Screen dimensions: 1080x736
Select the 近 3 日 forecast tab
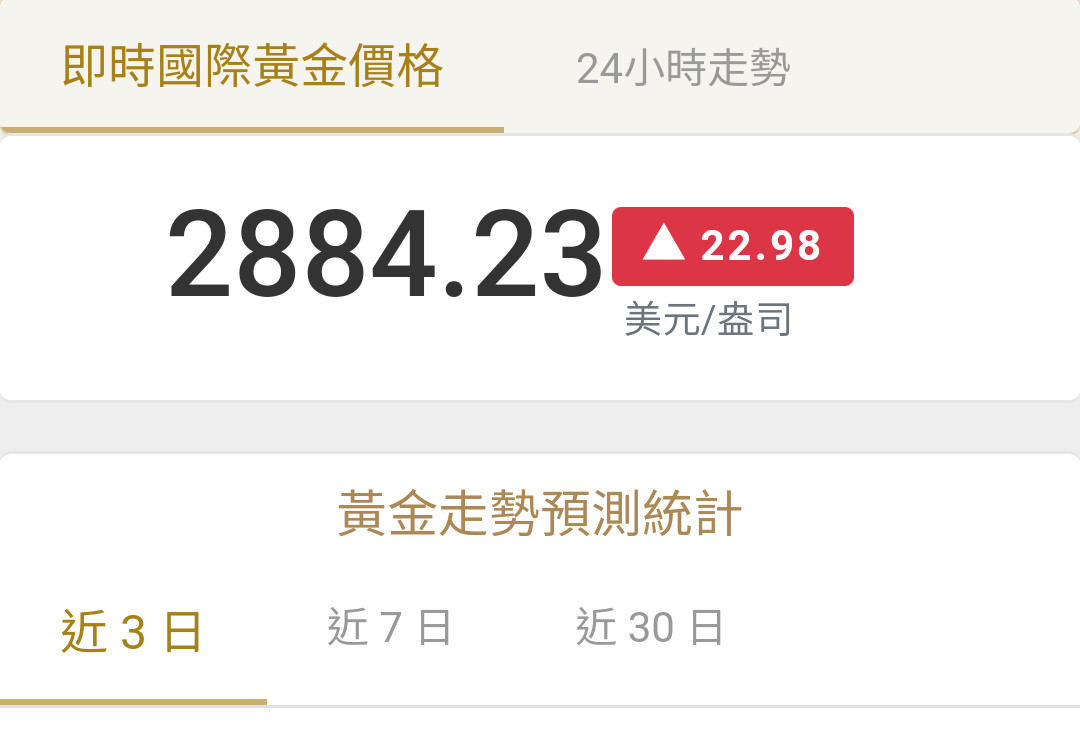tap(132, 632)
